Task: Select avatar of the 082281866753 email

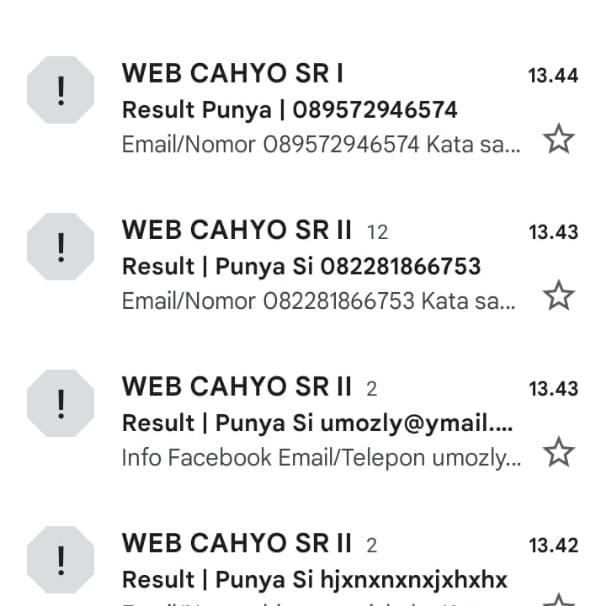Action: 61,246
